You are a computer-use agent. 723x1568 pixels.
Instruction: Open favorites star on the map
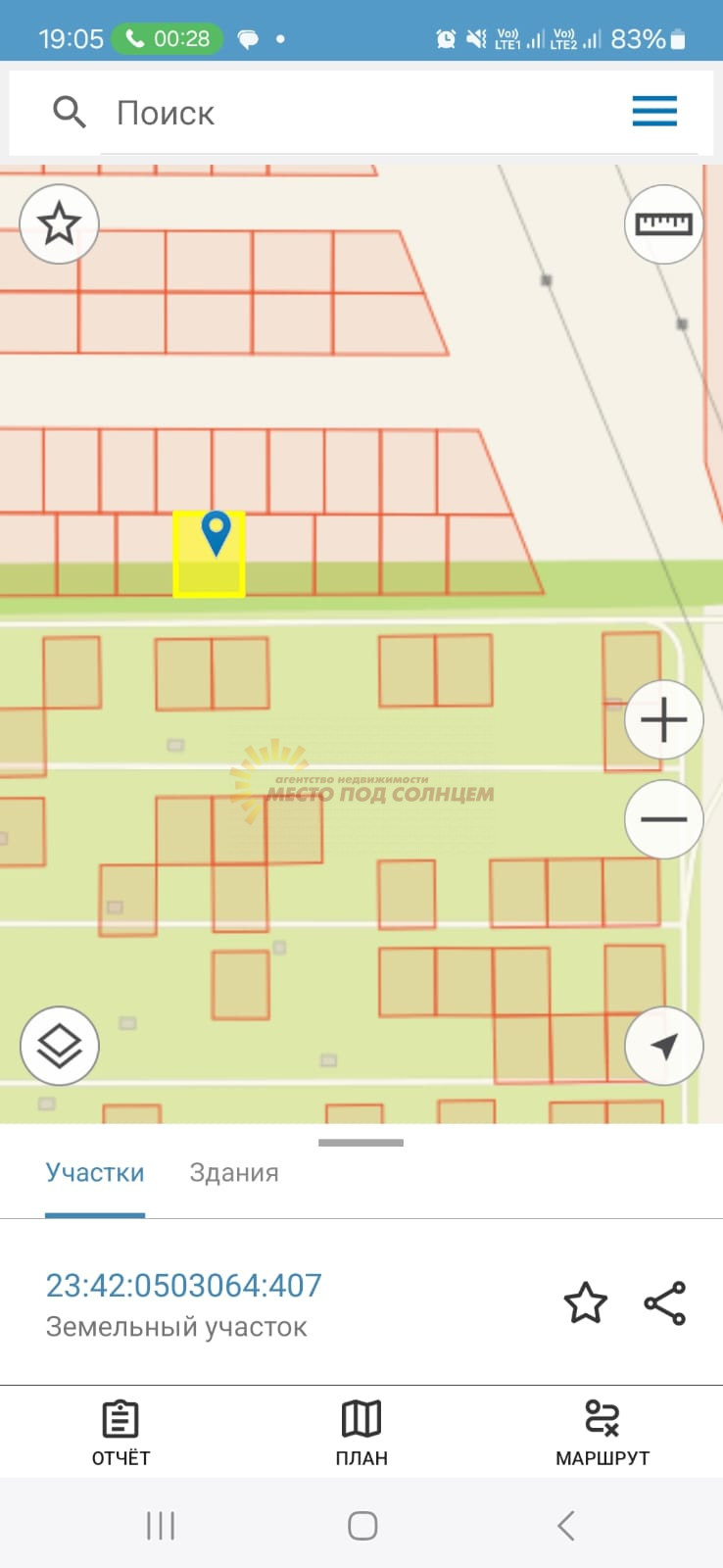[59, 224]
